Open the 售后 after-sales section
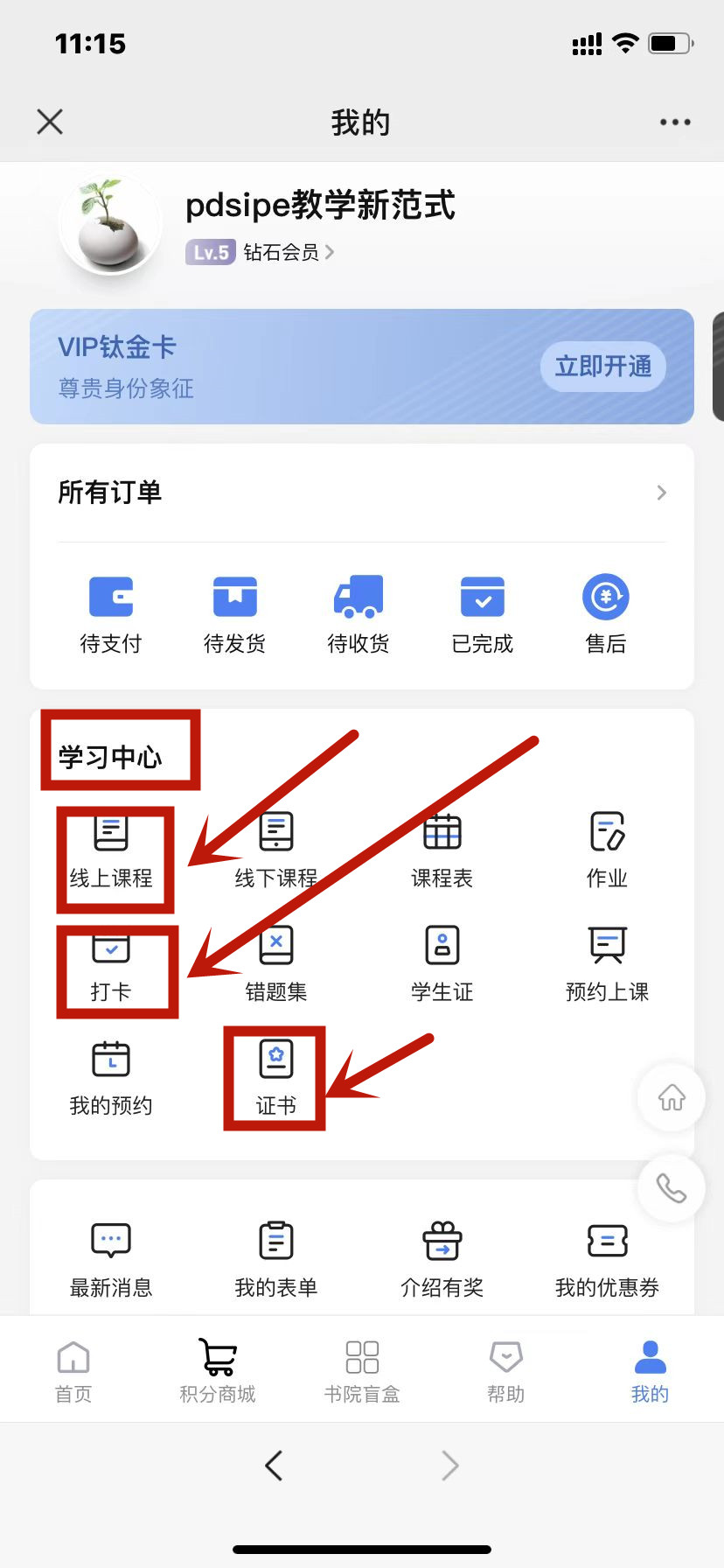Screen dimensions: 724x1568 [606, 614]
